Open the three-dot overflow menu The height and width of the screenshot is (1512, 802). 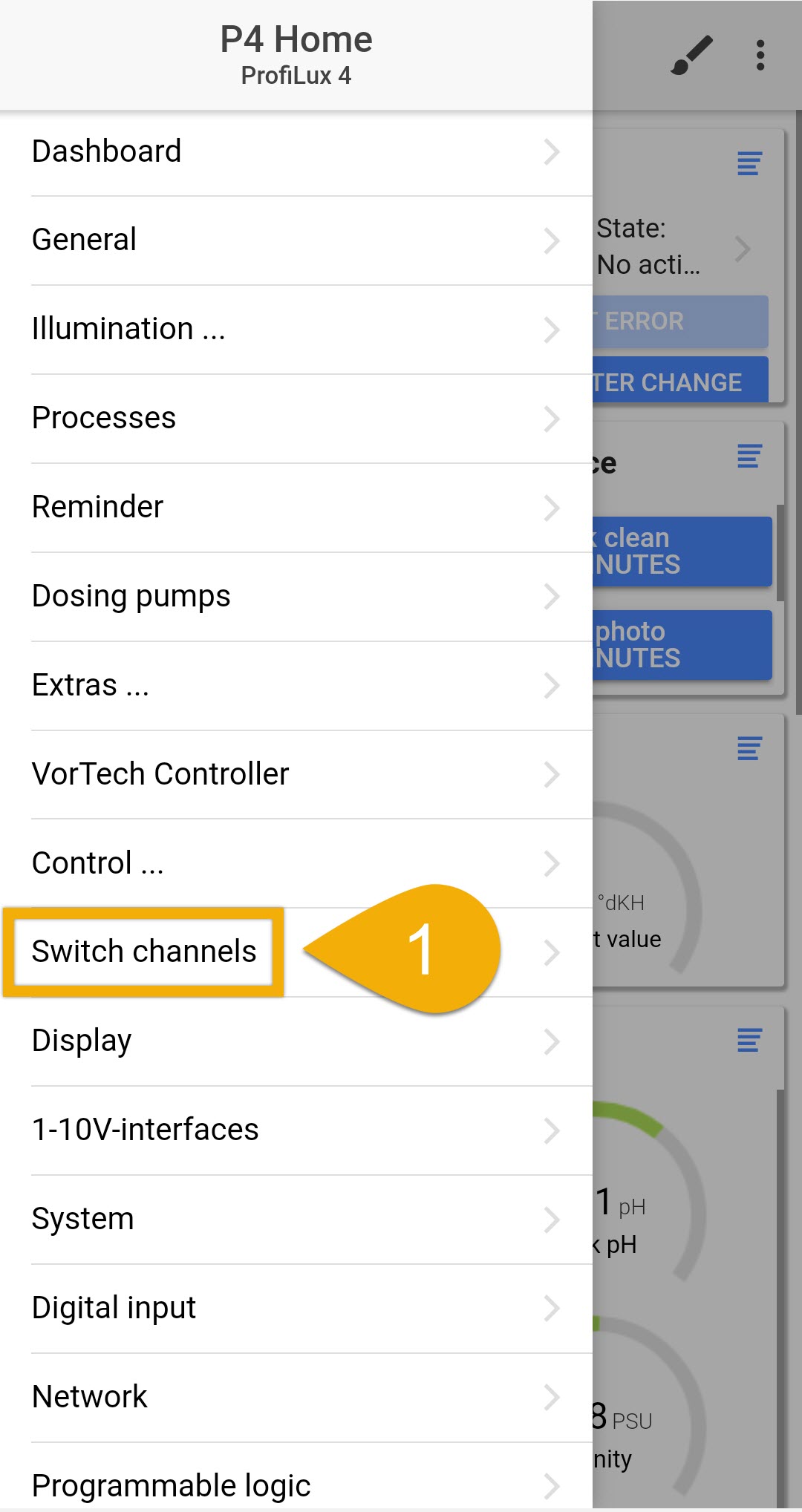760,56
